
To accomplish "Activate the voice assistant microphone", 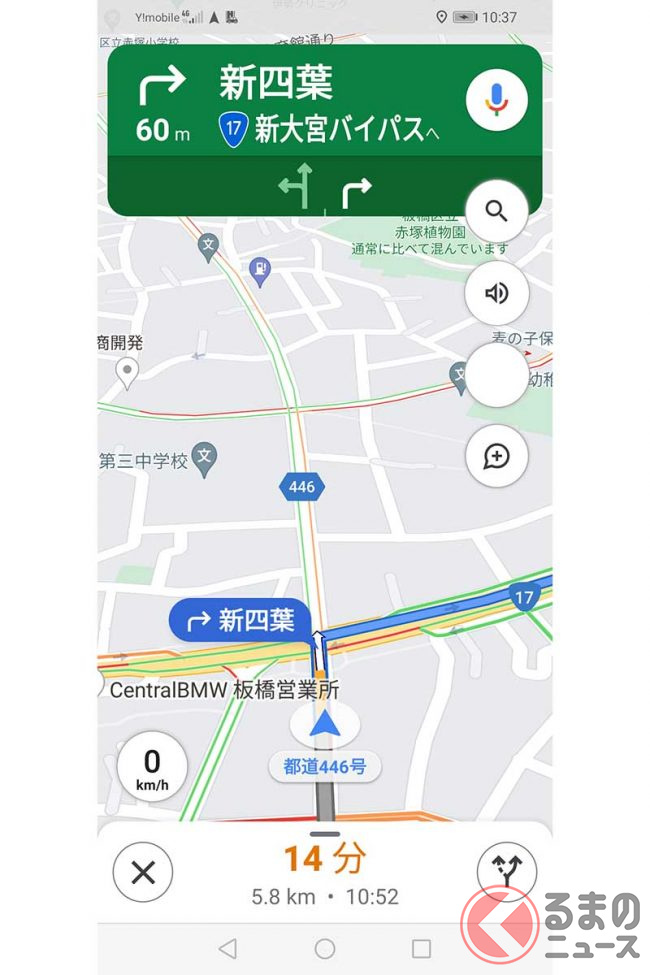I will tap(496, 100).
